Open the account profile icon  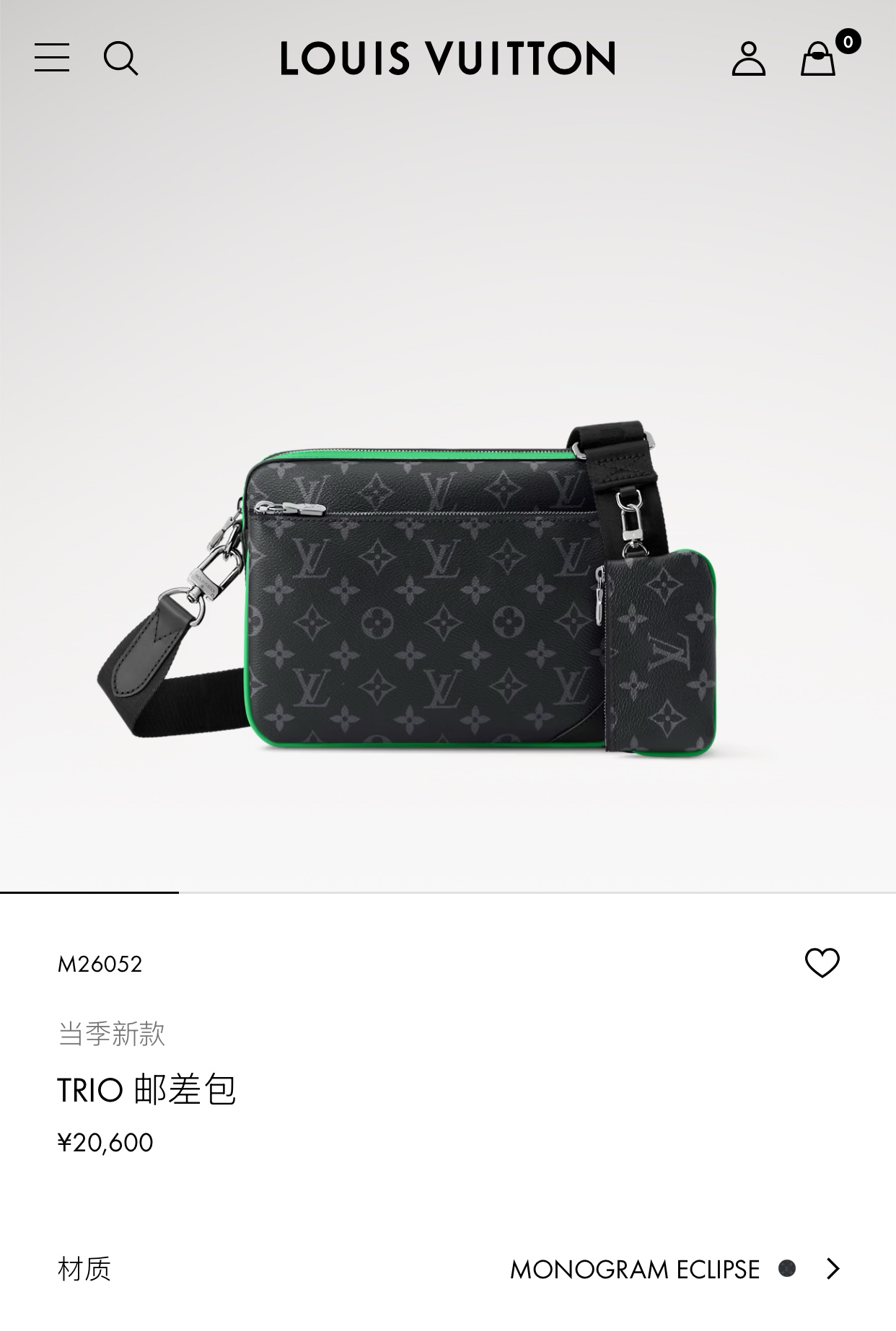click(748, 58)
